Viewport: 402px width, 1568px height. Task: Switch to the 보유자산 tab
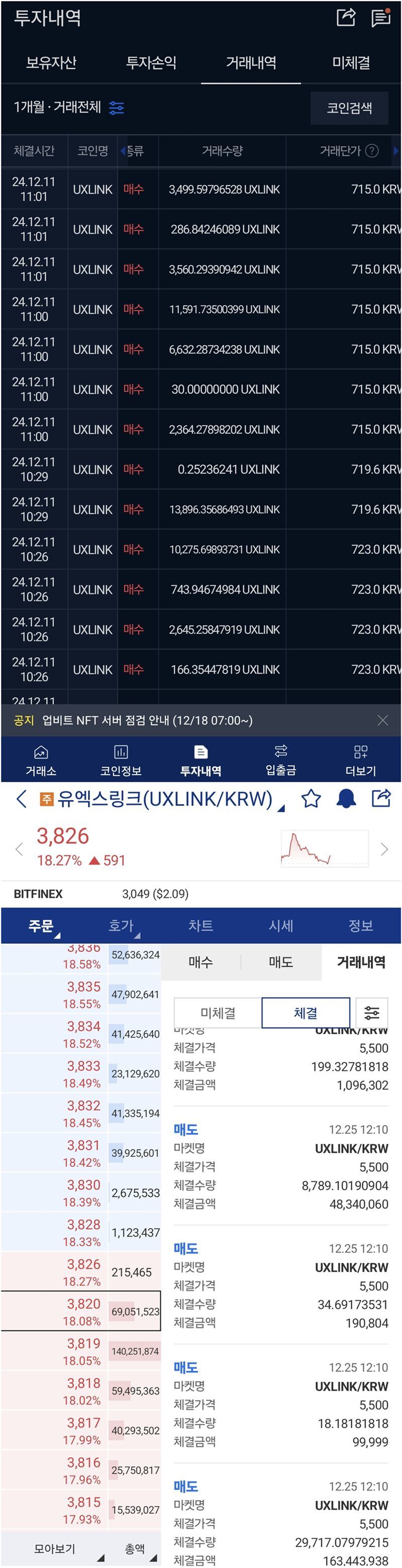click(x=50, y=63)
